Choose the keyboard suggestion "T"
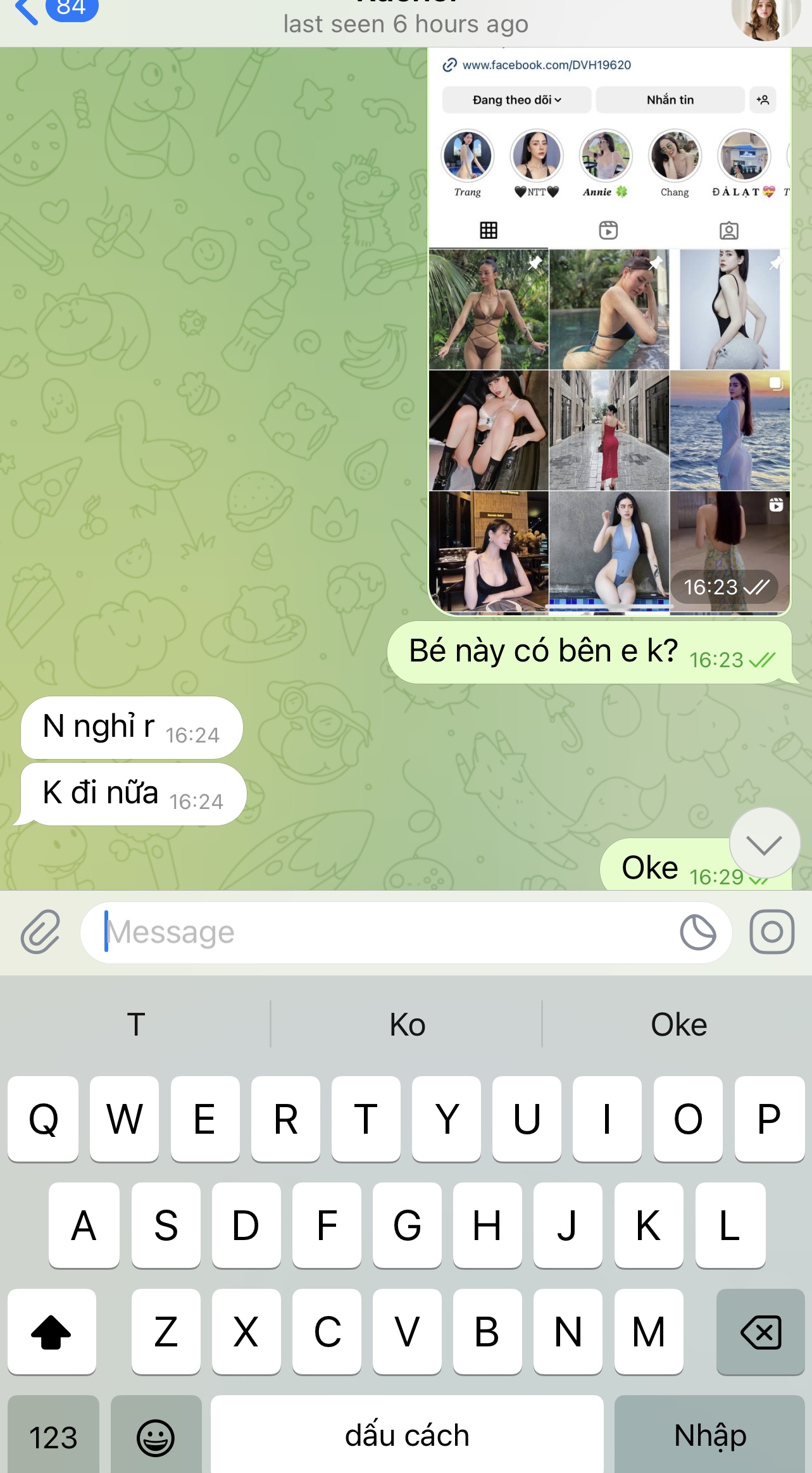This screenshot has height=1473, width=812. [136, 1024]
